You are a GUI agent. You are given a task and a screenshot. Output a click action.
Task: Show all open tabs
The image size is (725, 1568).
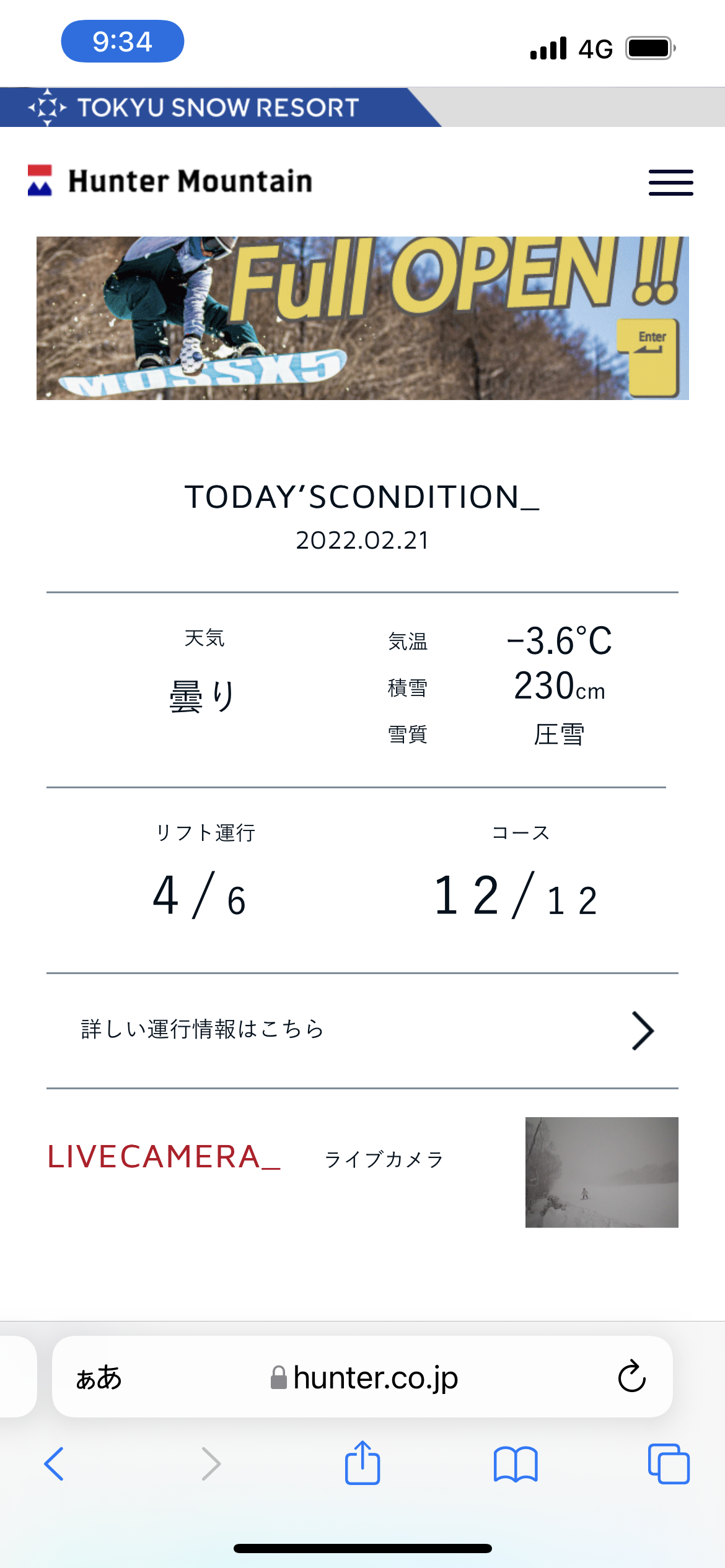[668, 1464]
